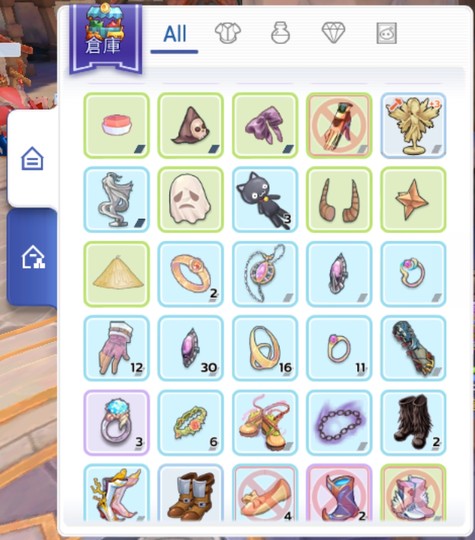Viewport: 475px width, 540px height.
Task: Select the brown horns headgear
Action: click(339, 200)
